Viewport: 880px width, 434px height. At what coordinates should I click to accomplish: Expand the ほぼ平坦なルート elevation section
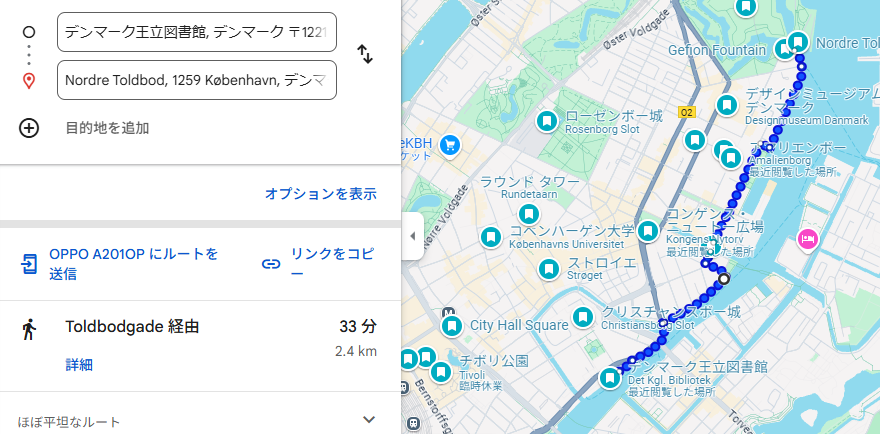(x=369, y=420)
